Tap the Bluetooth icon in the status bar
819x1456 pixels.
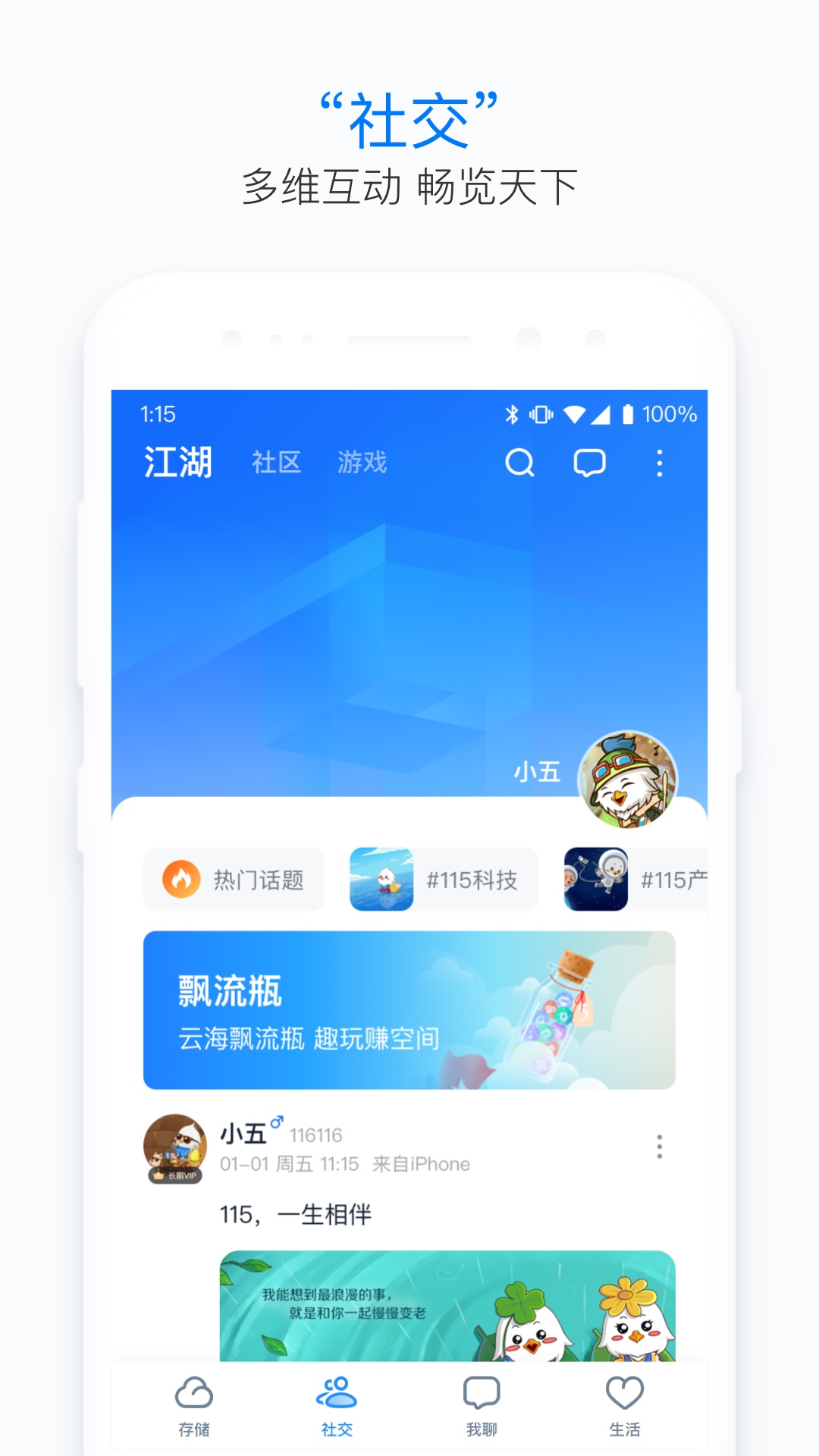click(512, 413)
